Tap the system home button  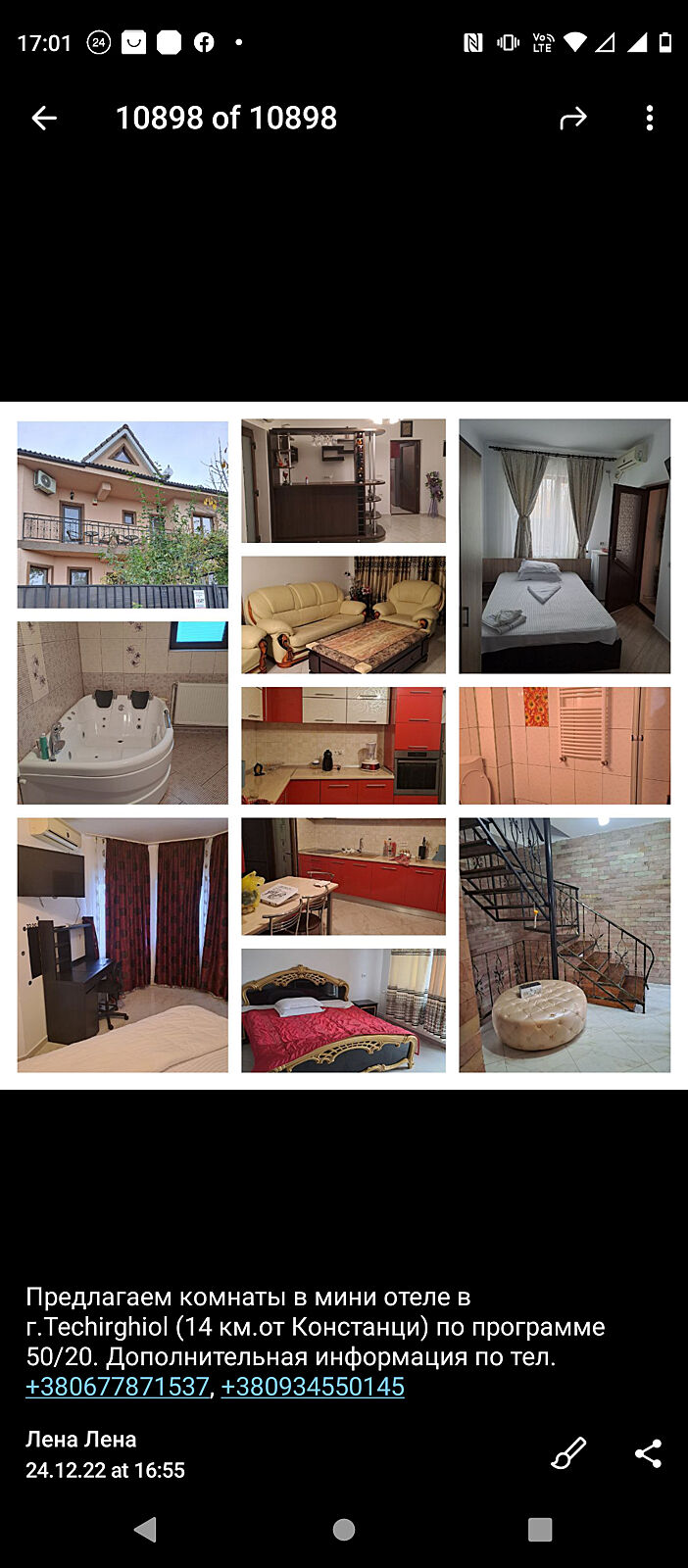344,1530
